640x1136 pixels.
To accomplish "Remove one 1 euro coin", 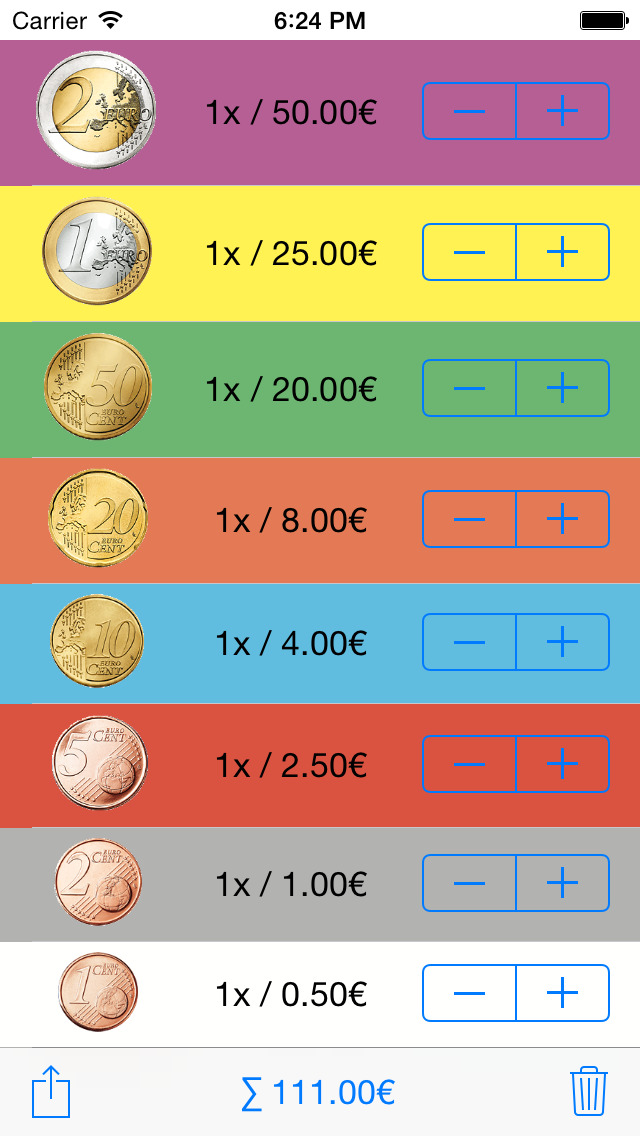I will pyautogui.click(x=469, y=251).
